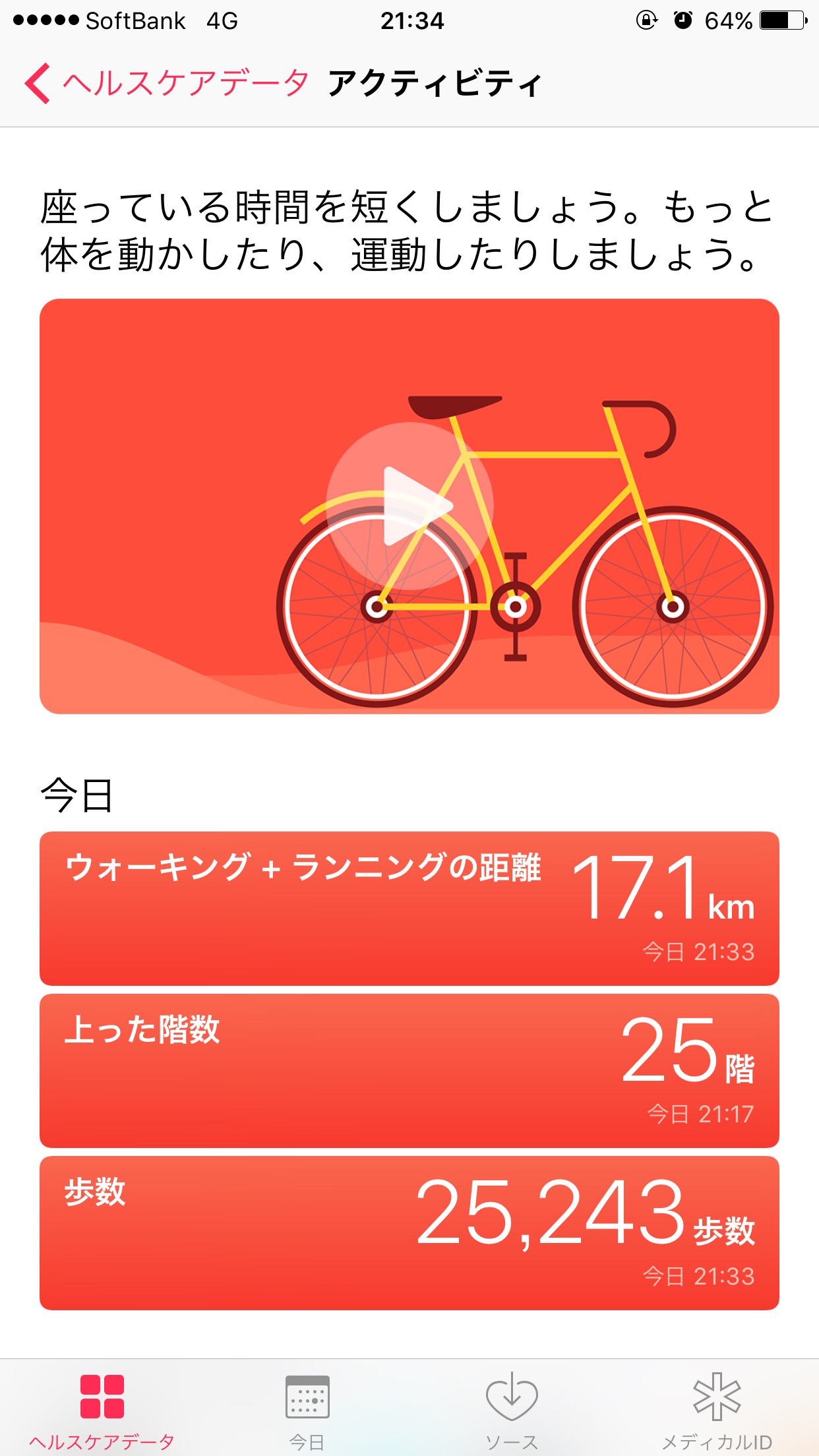Open the 歩数 step count card
Screen dimensions: 819x1456
[409, 1232]
